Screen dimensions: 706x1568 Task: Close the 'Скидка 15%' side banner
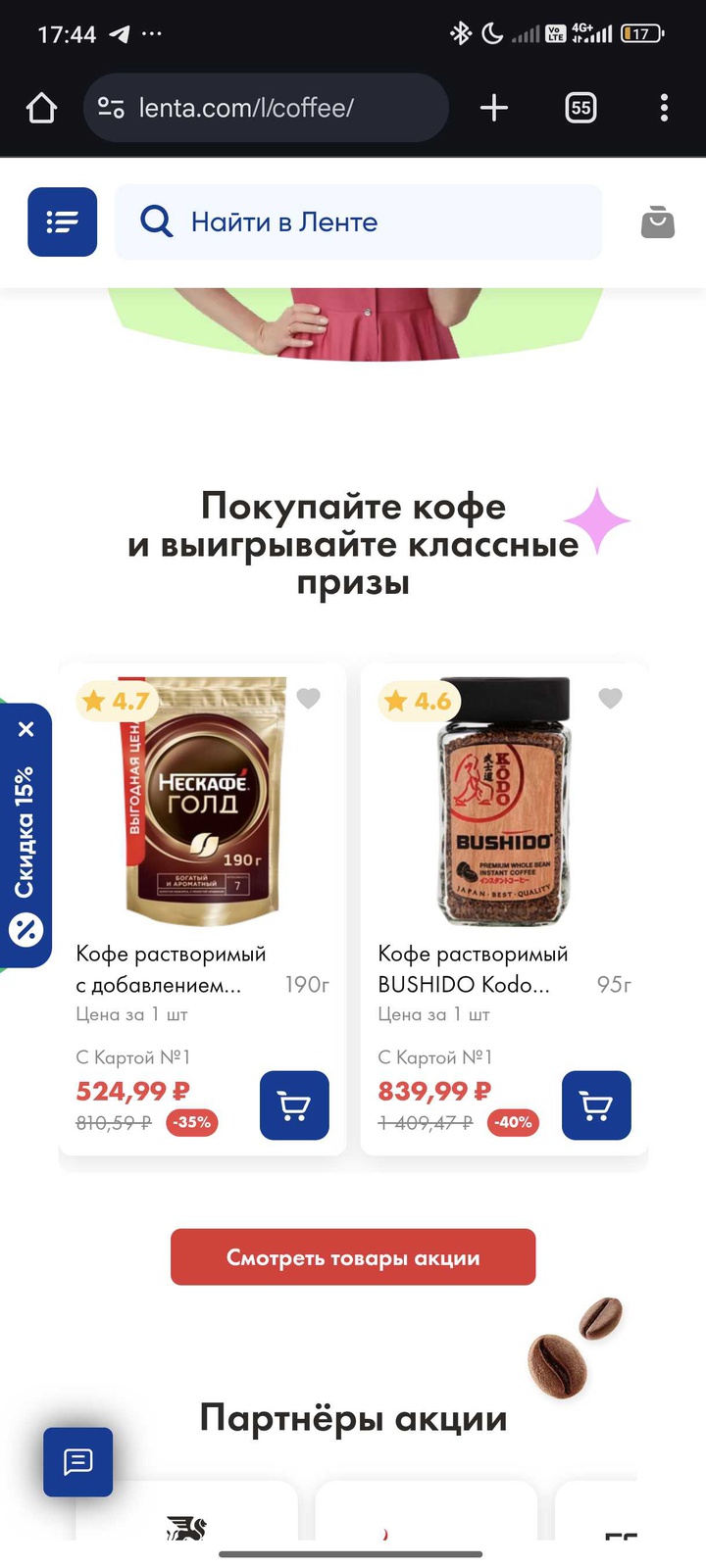[x=26, y=729]
